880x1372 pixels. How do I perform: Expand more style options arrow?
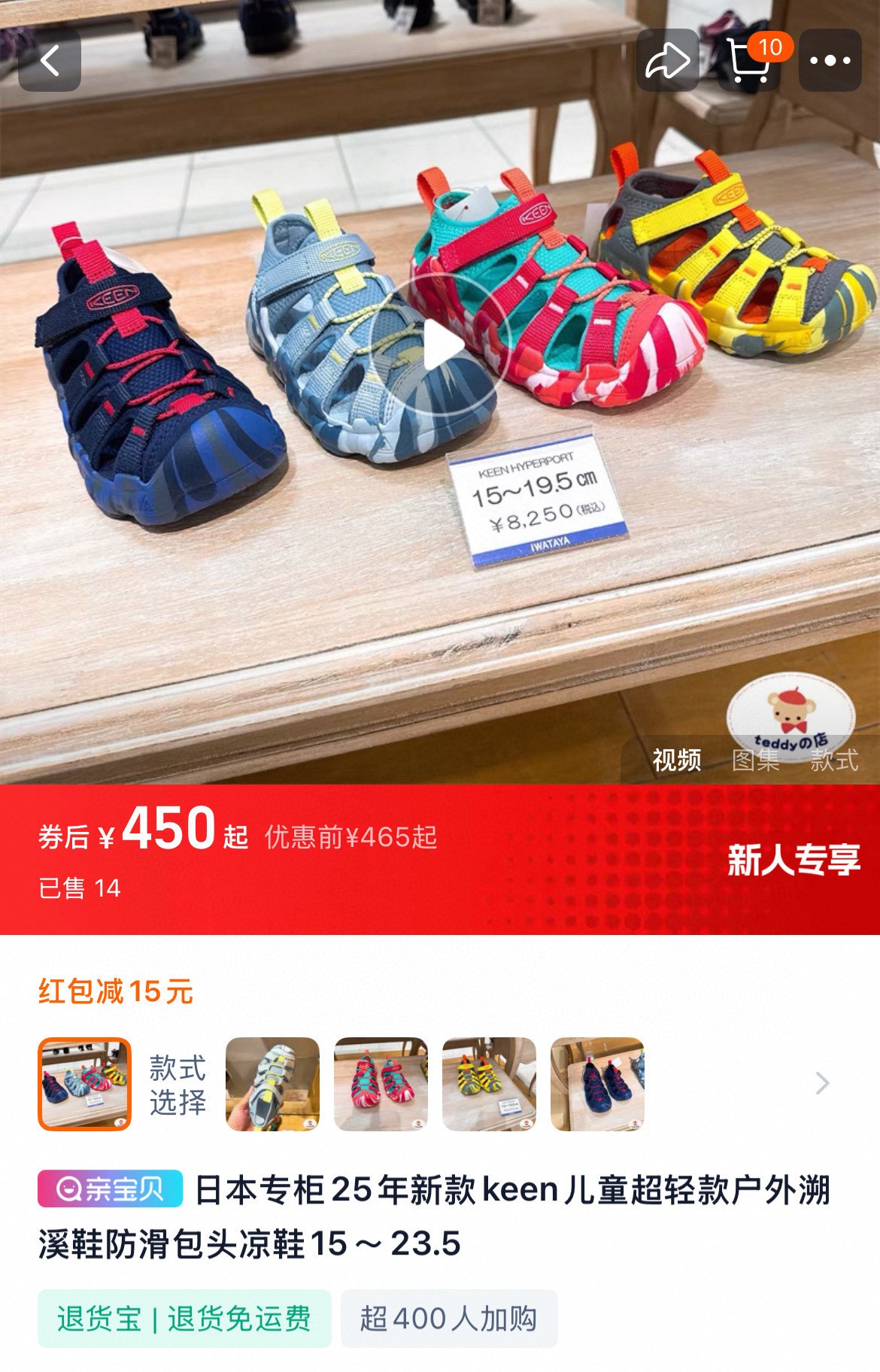(822, 1083)
